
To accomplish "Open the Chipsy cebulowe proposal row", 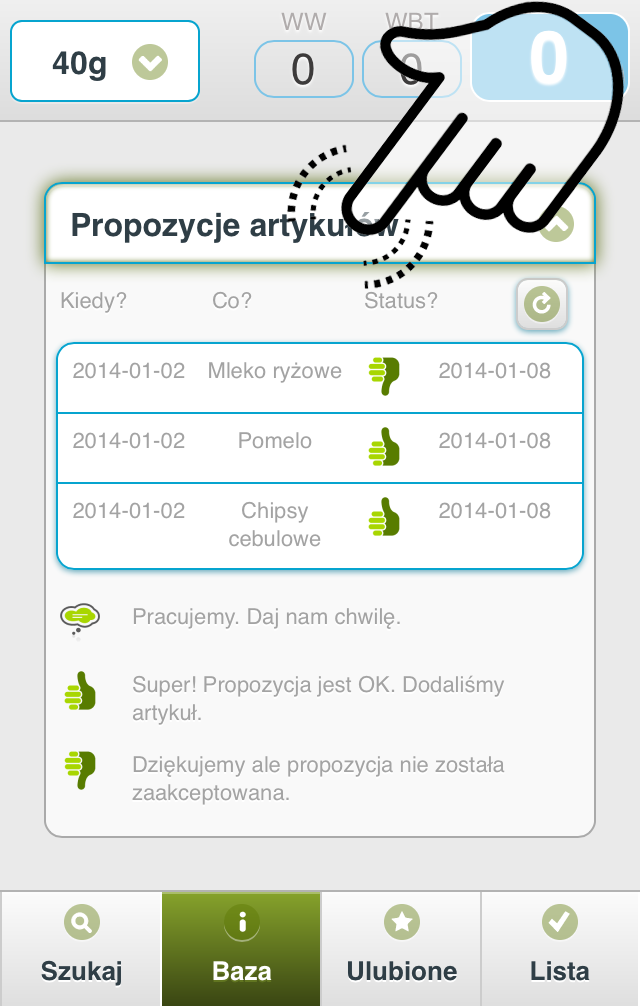I will point(320,526).
